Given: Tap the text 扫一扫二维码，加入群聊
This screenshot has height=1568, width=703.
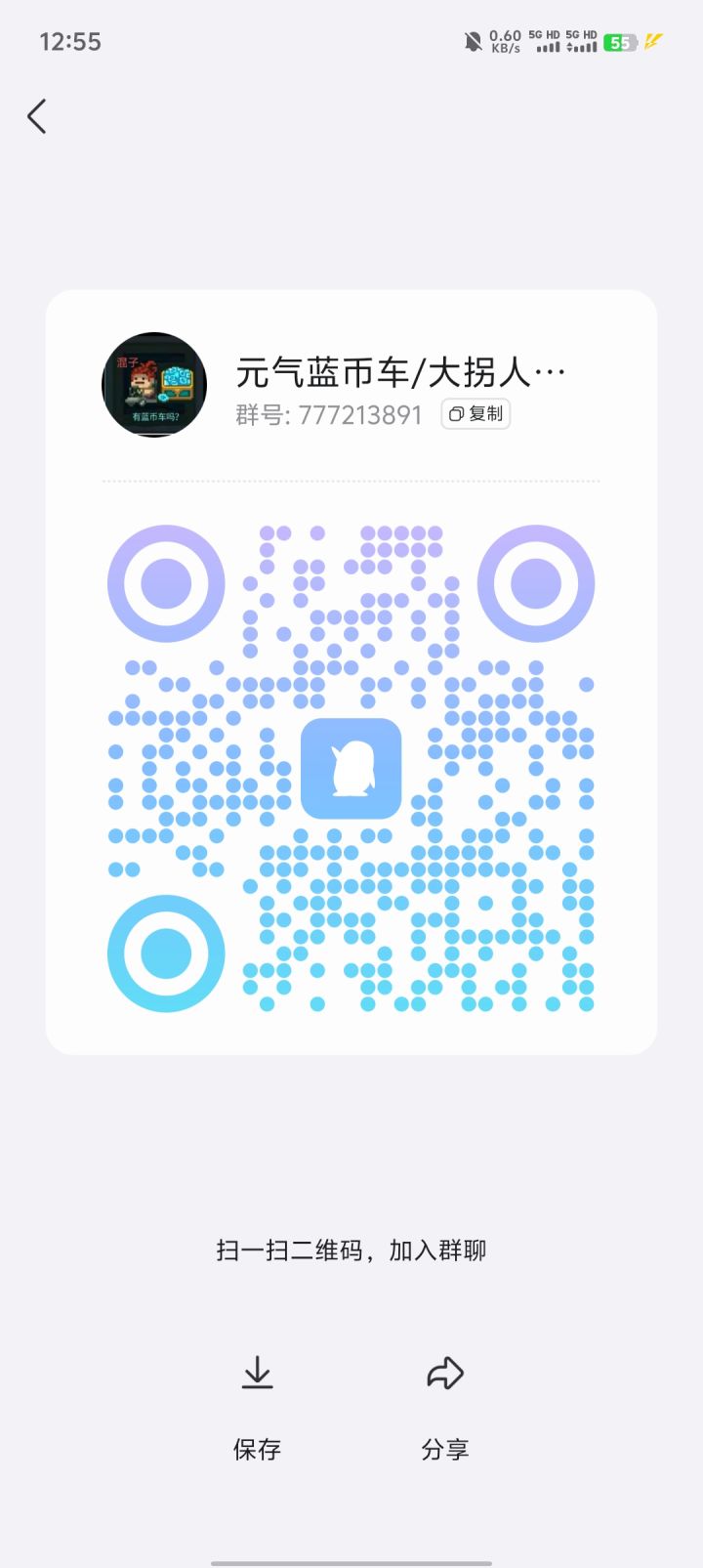Looking at the screenshot, I should (351, 1250).
